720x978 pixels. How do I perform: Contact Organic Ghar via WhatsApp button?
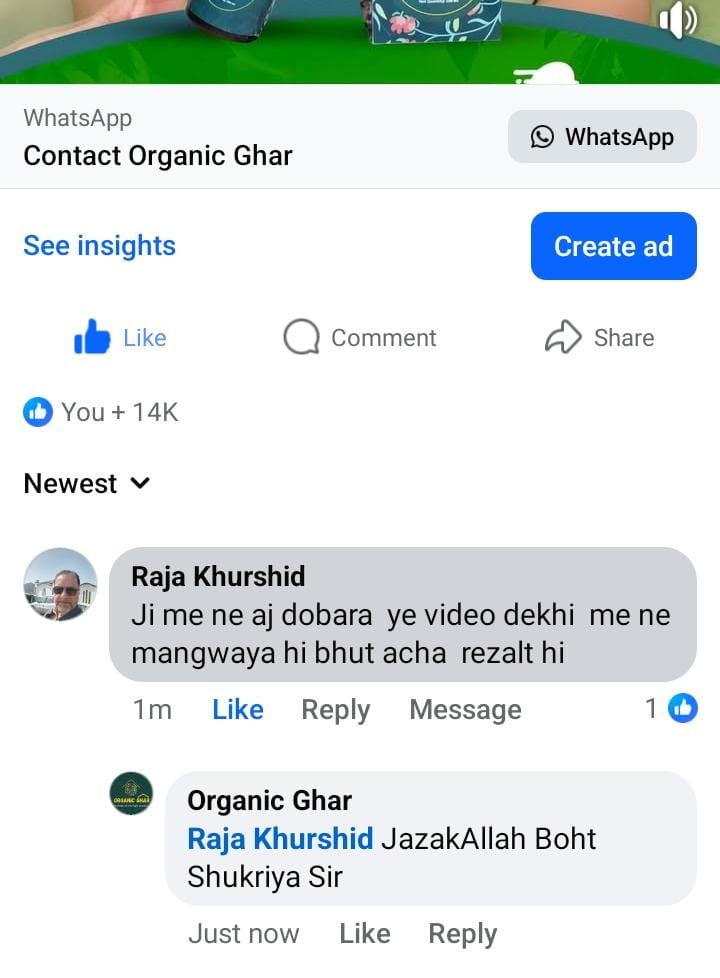click(602, 137)
